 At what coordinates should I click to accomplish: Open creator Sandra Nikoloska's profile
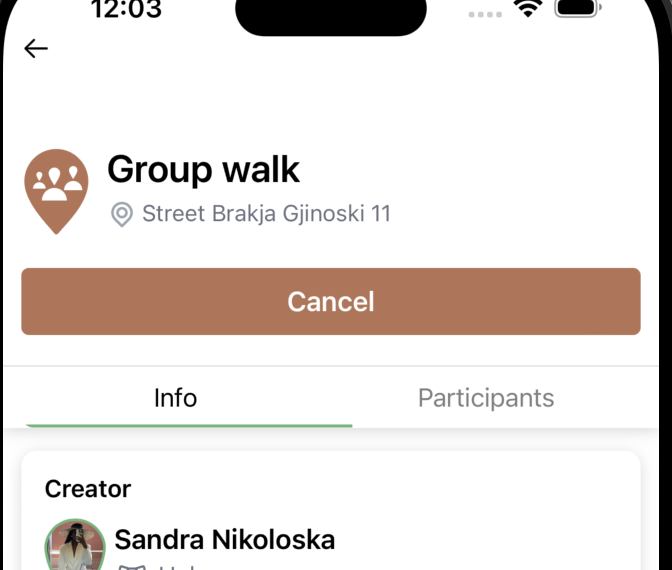click(224, 540)
